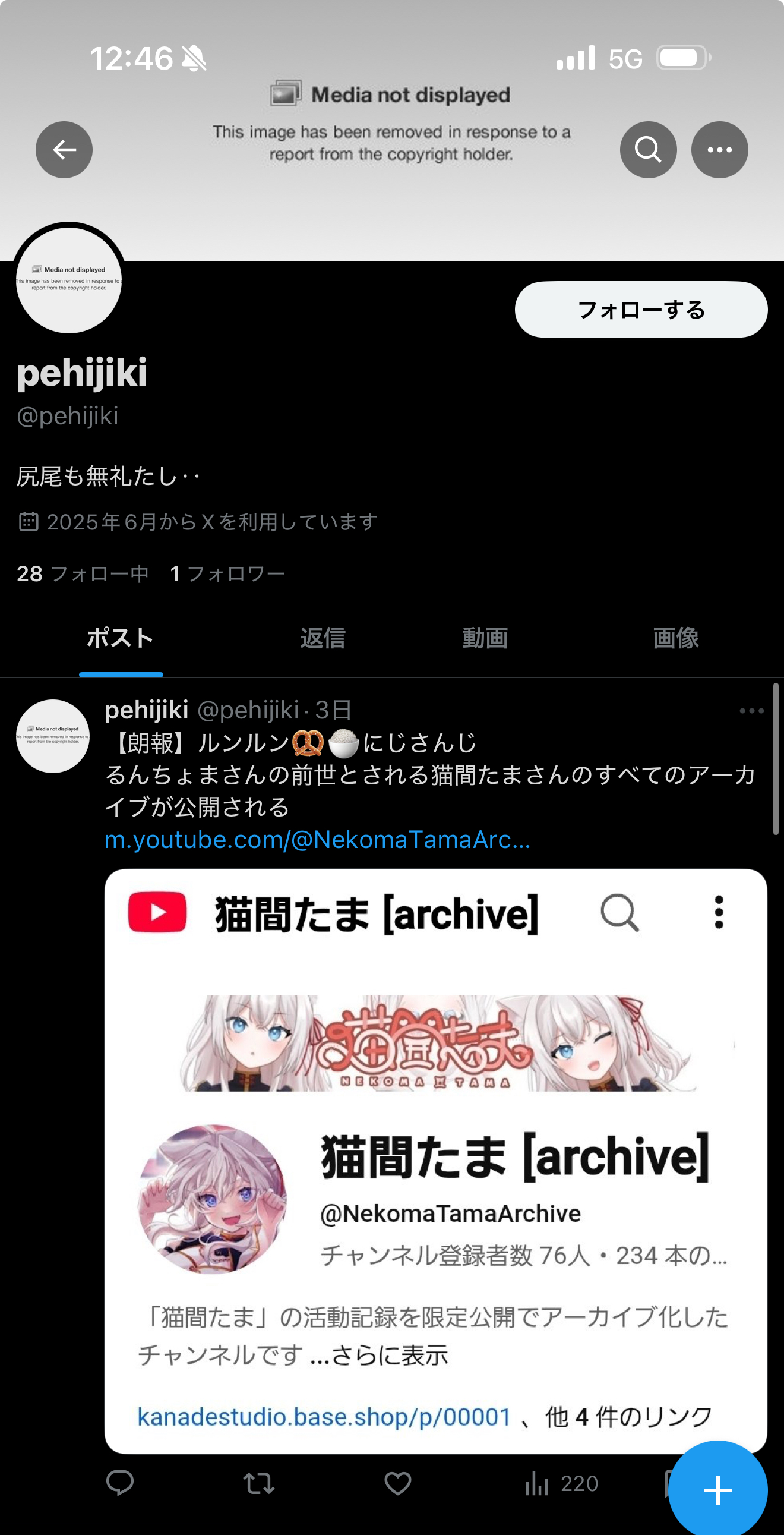Switch to the 返信 tab
784x1535 pixels.
point(323,638)
